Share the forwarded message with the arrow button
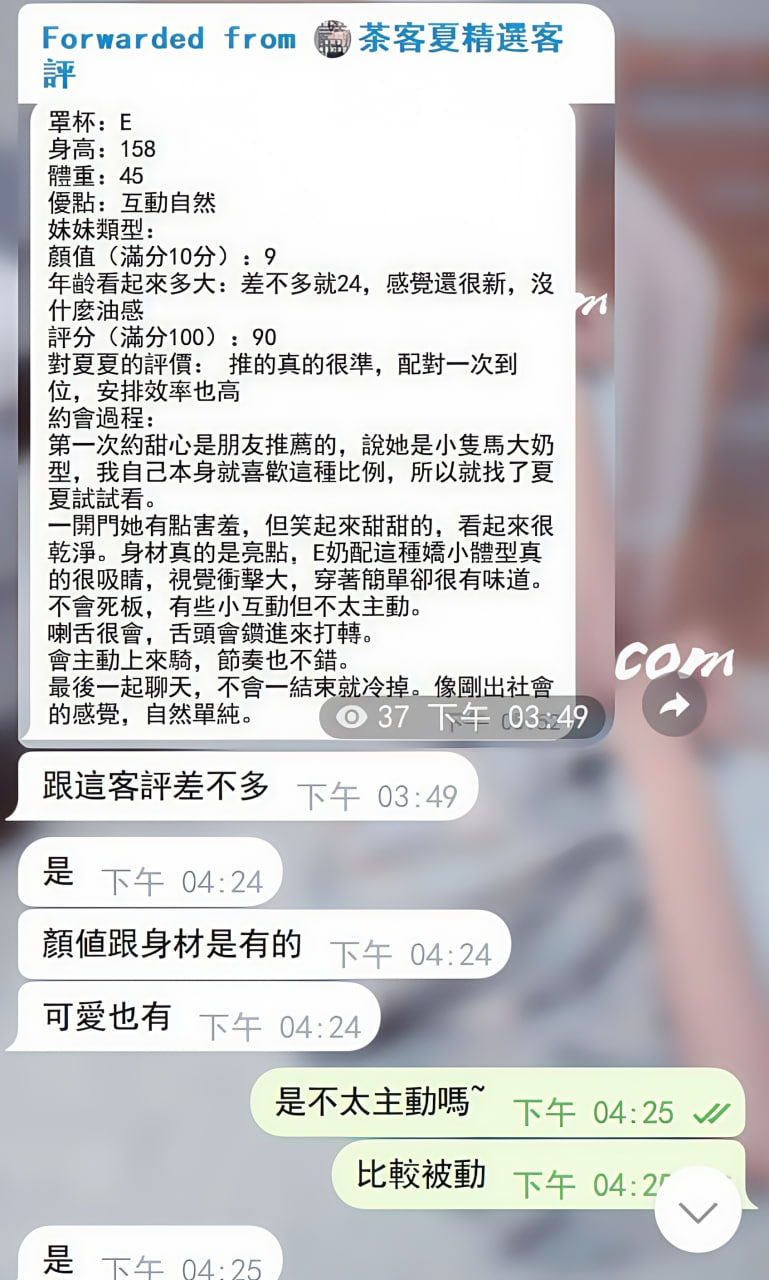The height and width of the screenshot is (1280, 769). [675, 705]
